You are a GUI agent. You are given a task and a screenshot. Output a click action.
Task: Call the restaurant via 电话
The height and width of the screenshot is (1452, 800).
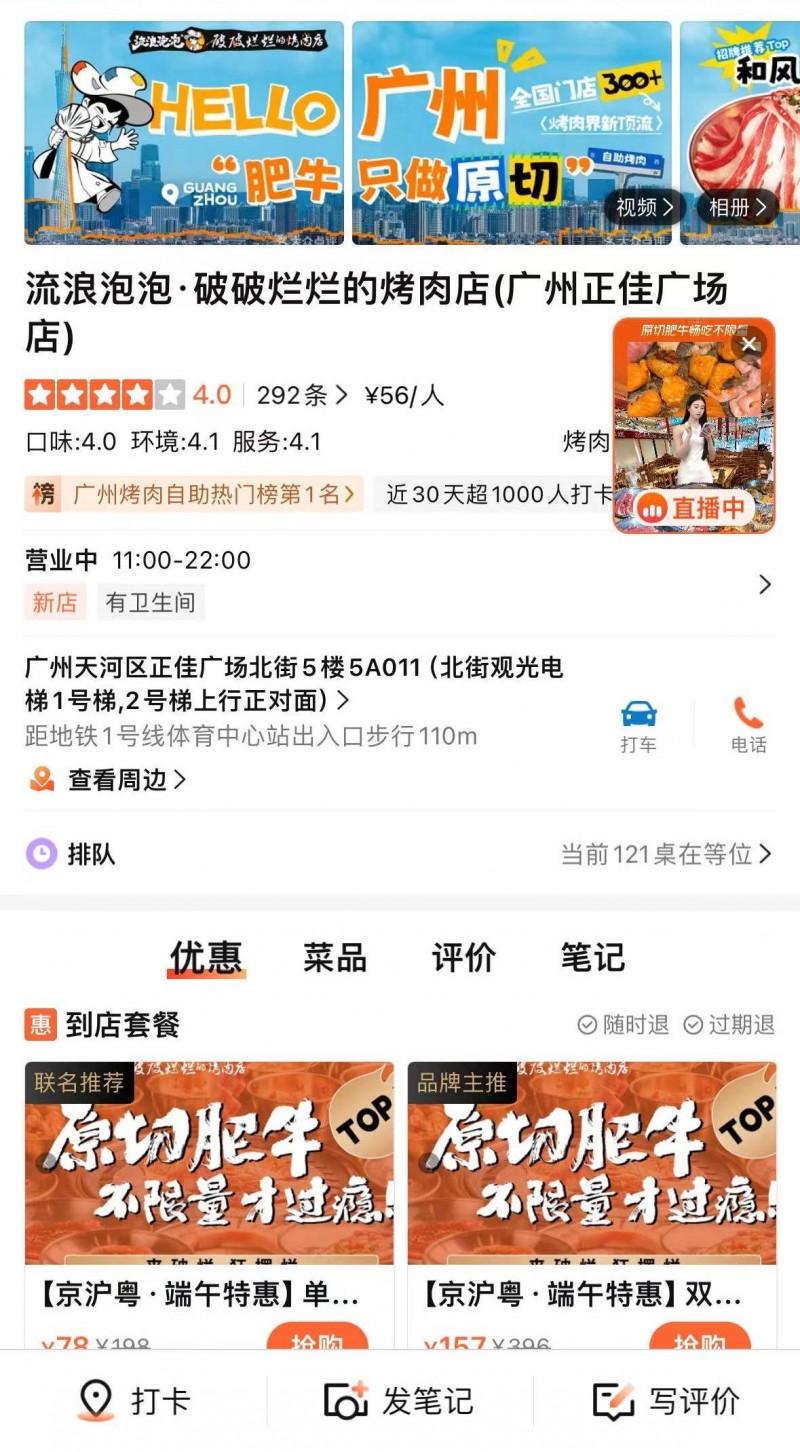click(748, 725)
